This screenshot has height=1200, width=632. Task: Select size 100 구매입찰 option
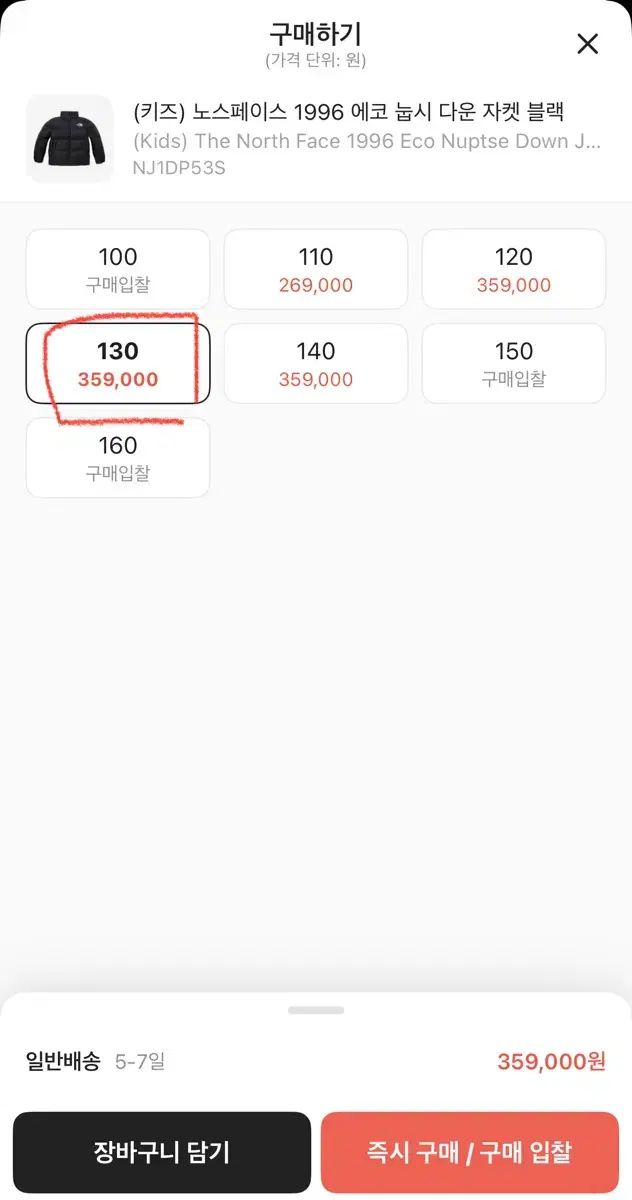[x=118, y=269]
